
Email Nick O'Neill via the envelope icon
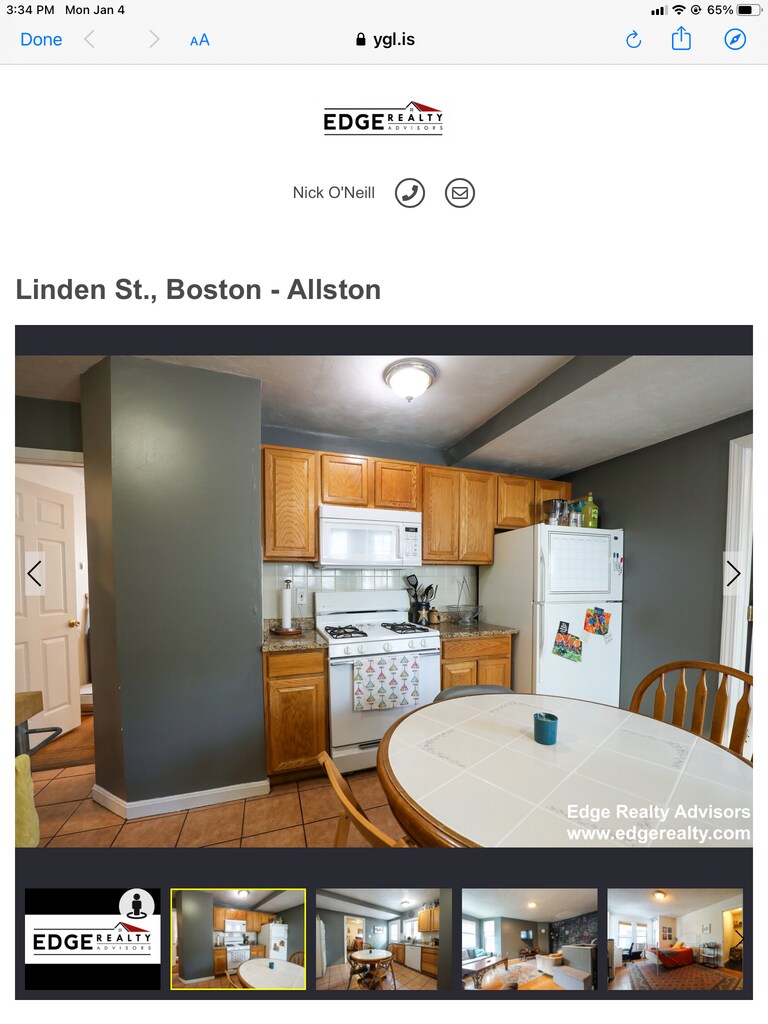459,193
